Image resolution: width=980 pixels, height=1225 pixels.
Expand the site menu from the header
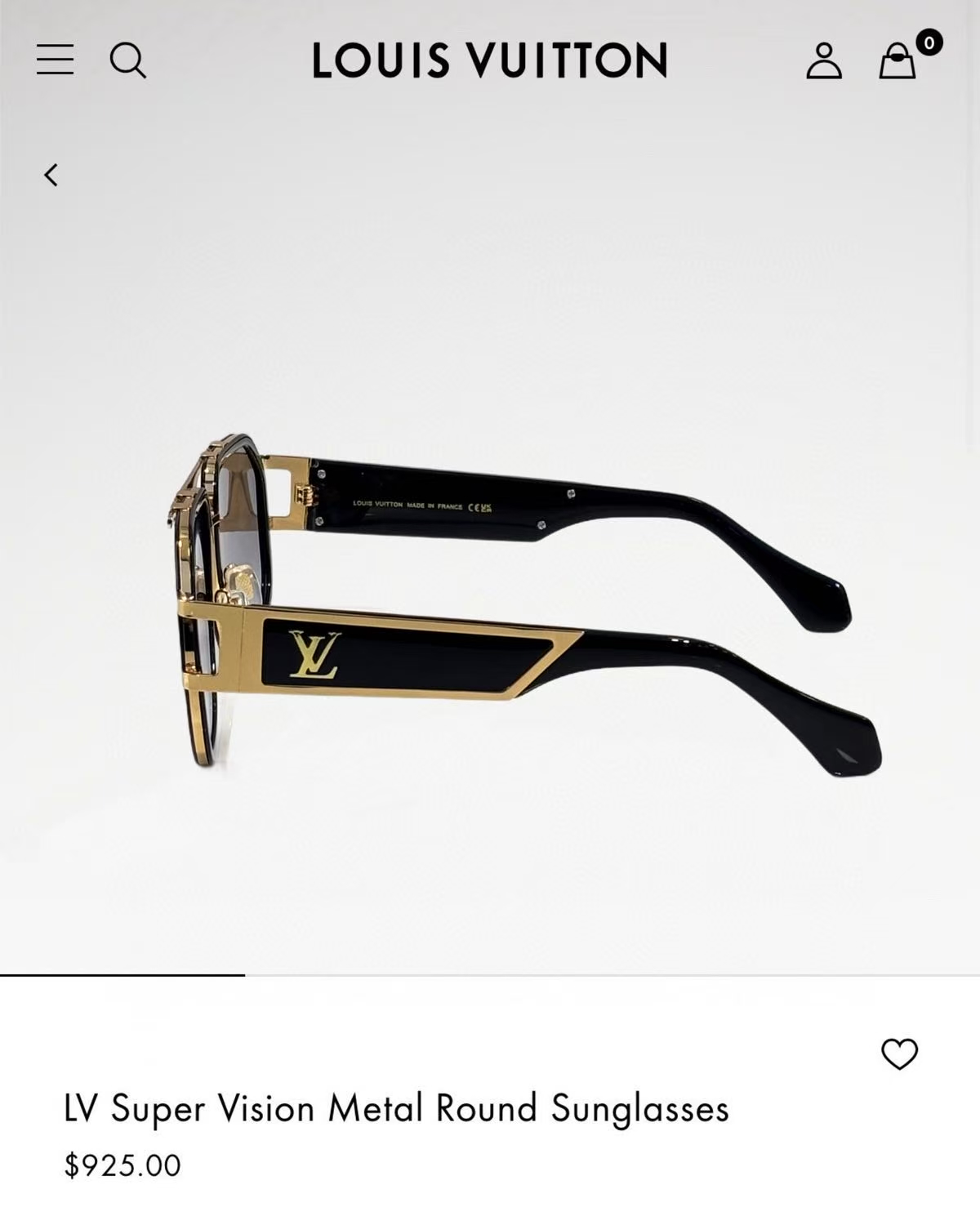(x=56, y=60)
